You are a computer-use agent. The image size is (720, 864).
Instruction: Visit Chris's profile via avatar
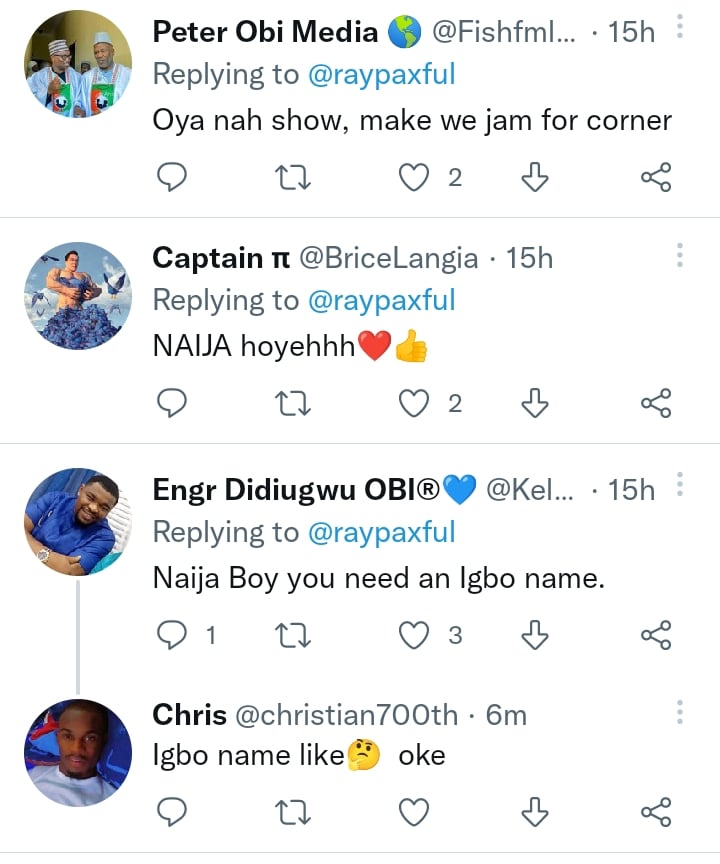(78, 752)
